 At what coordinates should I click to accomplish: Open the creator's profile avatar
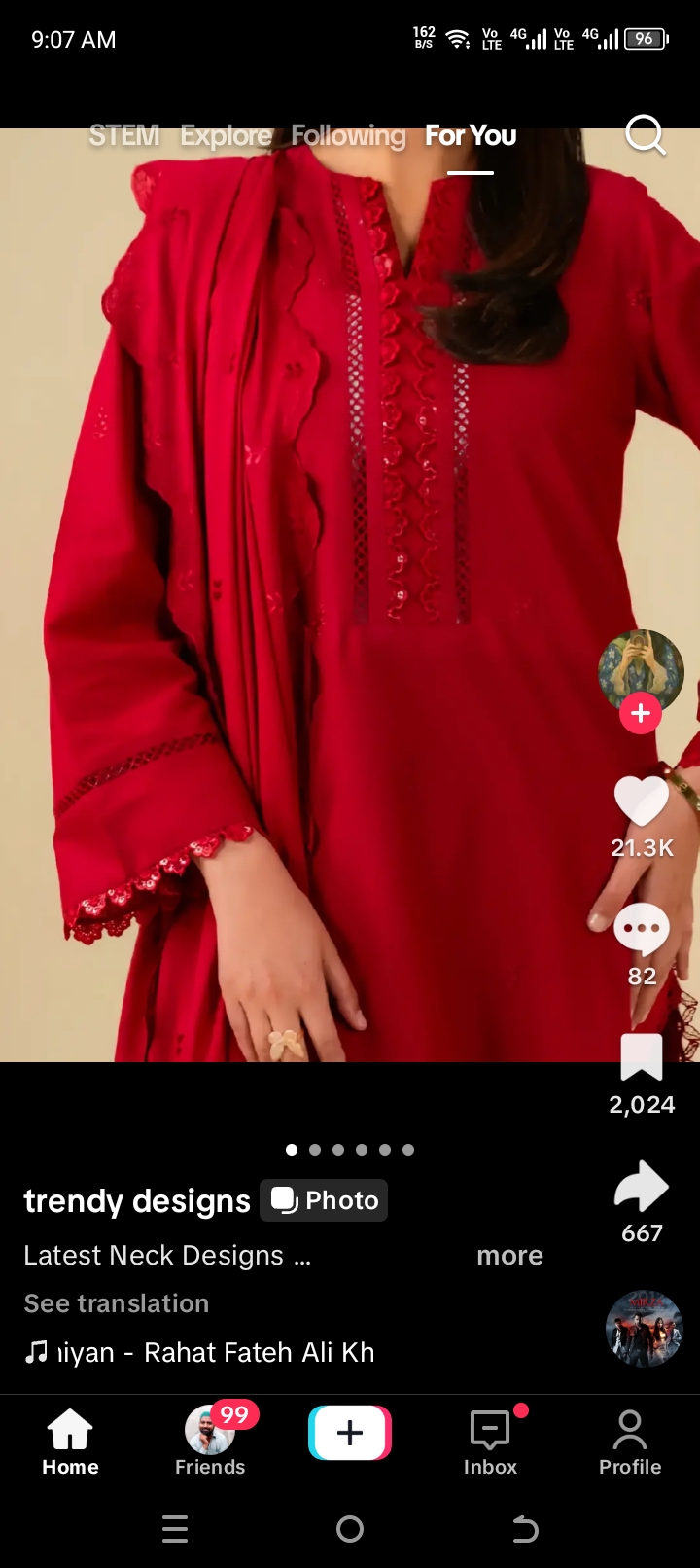pos(641,669)
